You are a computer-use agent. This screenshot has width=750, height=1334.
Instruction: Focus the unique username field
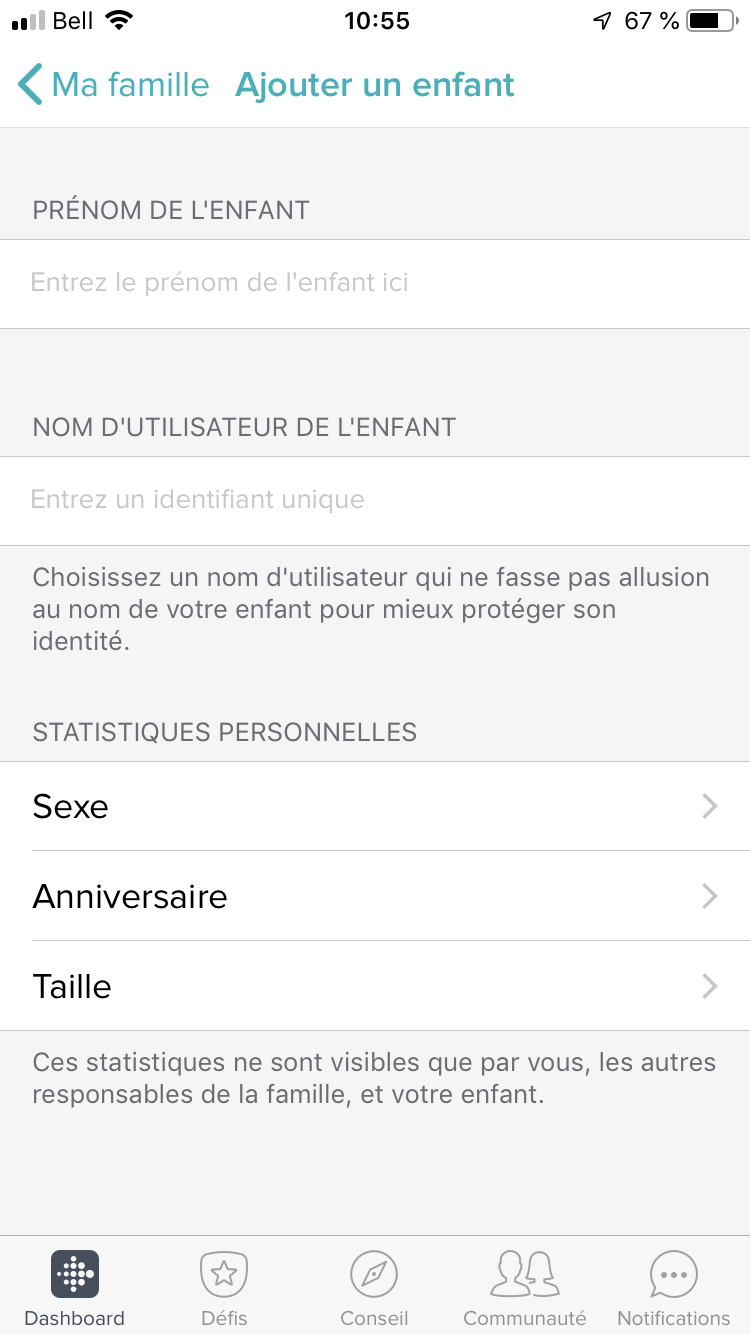coord(375,500)
